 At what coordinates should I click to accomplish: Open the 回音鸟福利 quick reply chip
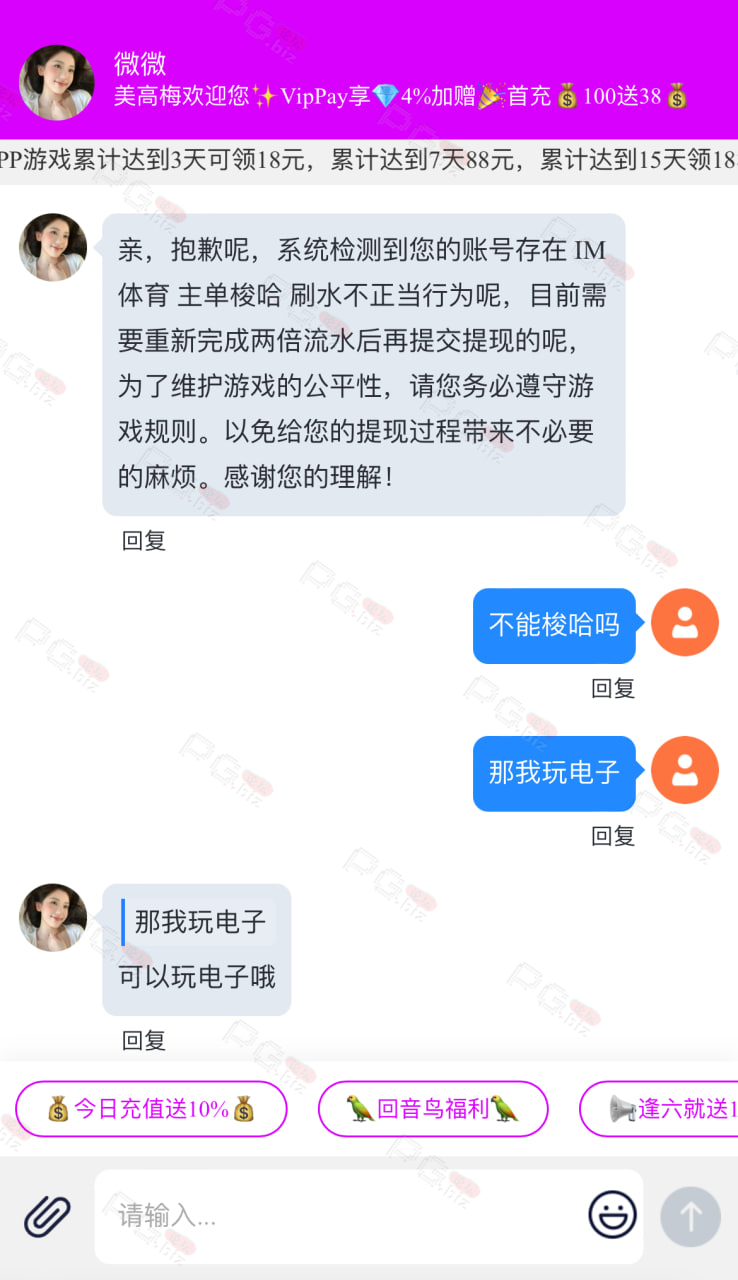coord(433,1109)
